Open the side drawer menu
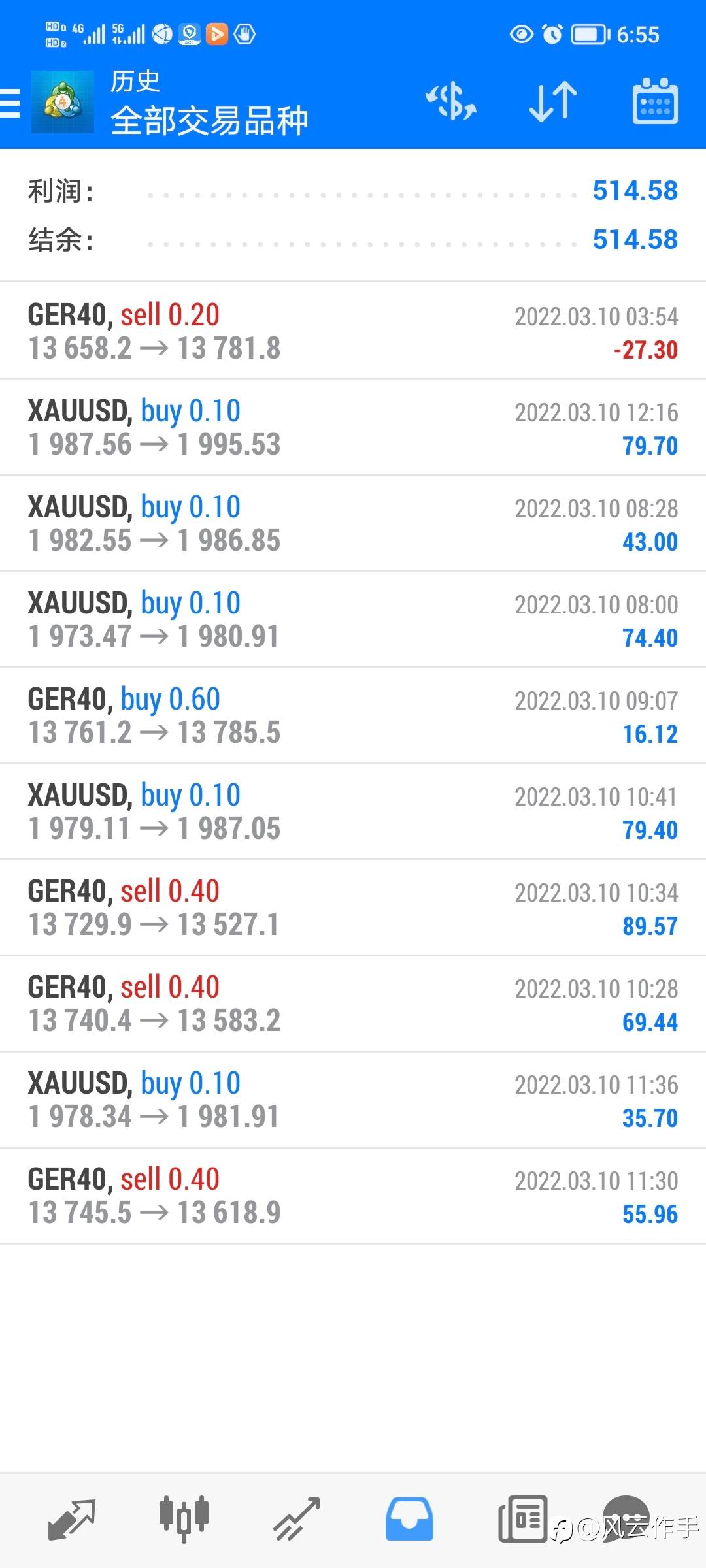The width and height of the screenshot is (706, 1568). click(10, 103)
